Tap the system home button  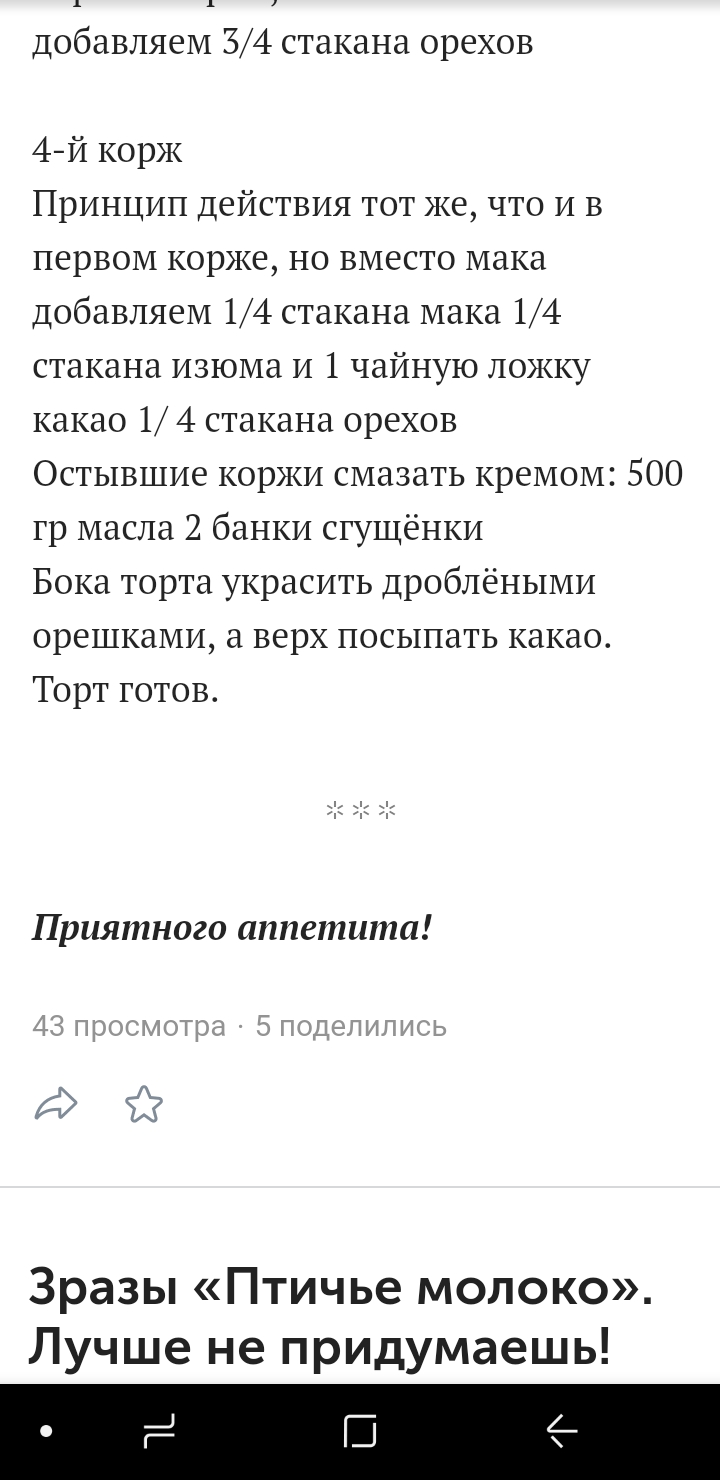(x=360, y=1431)
